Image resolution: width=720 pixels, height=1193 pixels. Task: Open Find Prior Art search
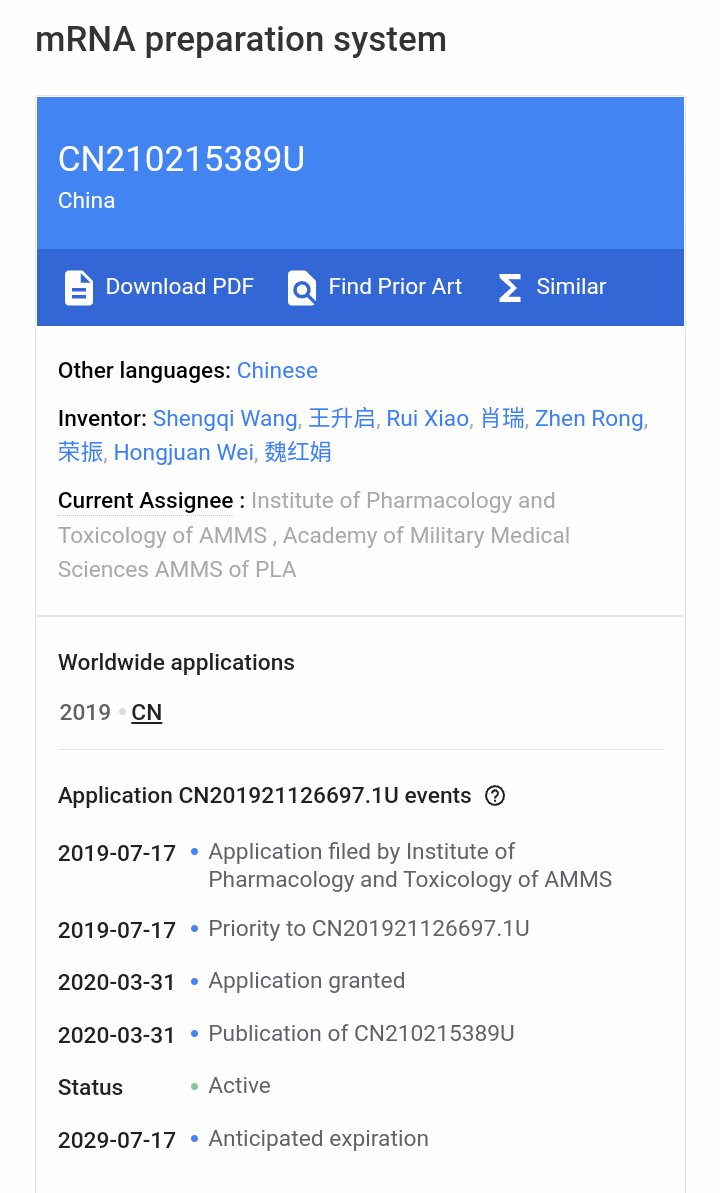click(x=375, y=287)
